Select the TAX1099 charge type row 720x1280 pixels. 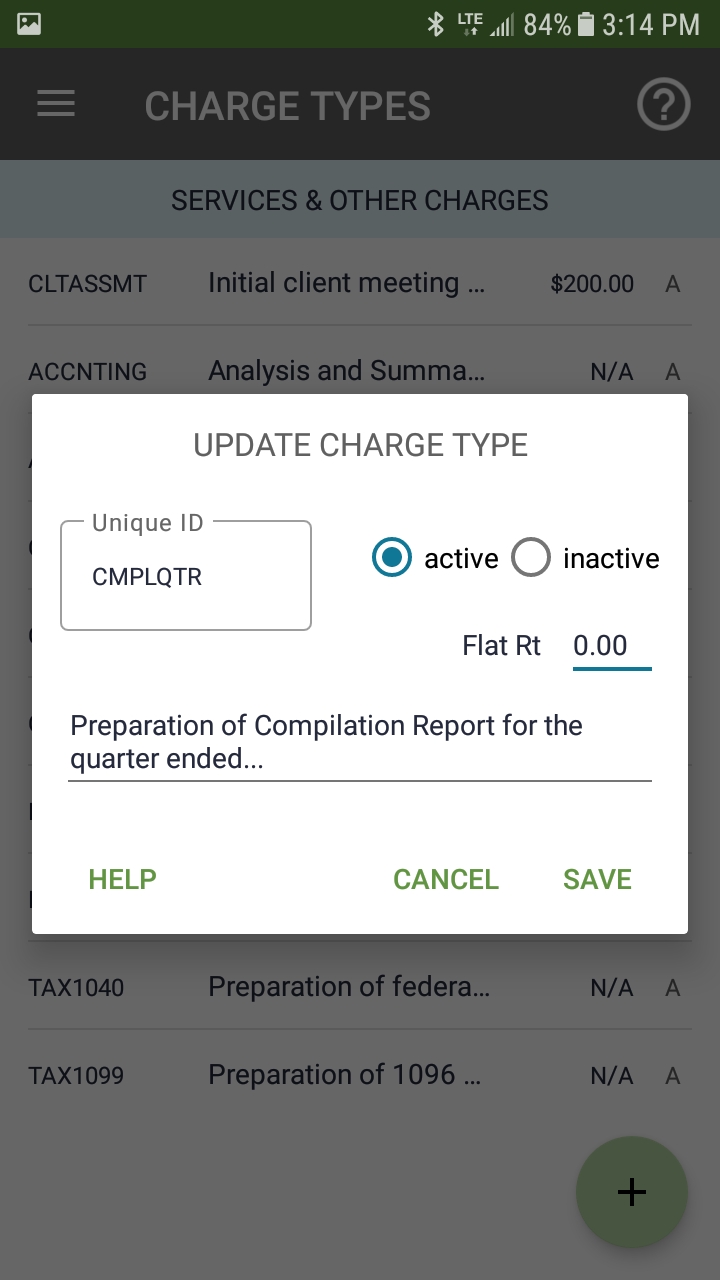(x=360, y=1074)
